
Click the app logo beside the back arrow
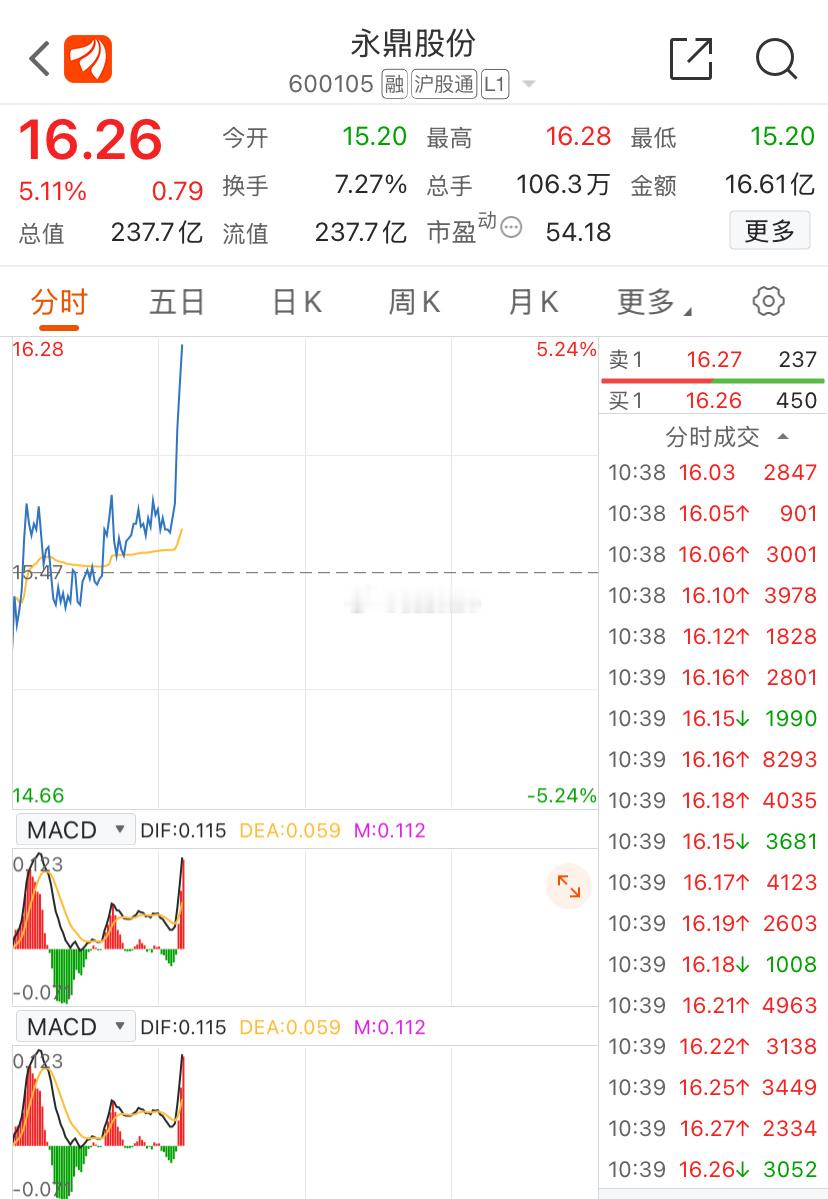(88, 58)
